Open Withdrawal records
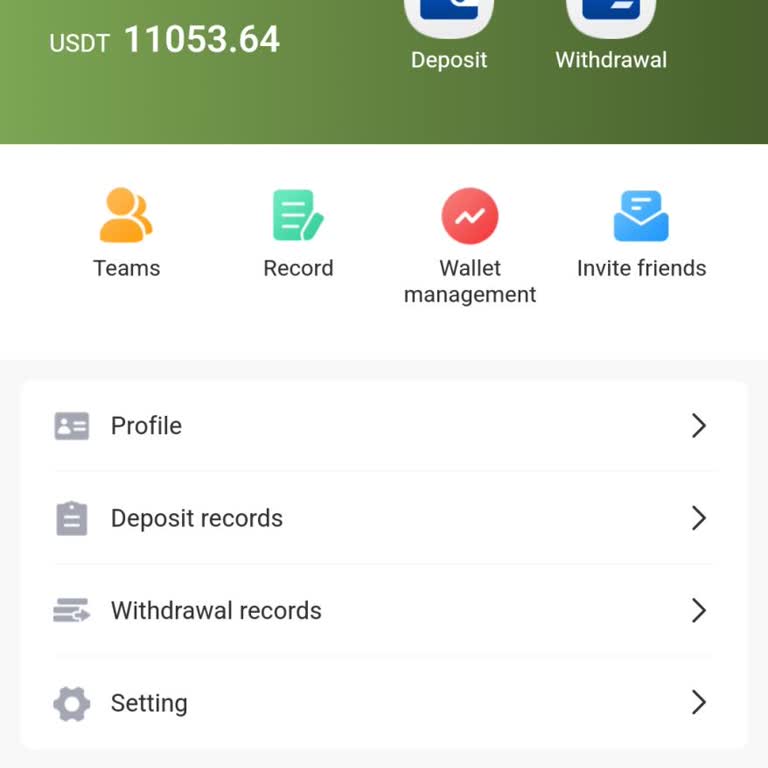 click(384, 611)
